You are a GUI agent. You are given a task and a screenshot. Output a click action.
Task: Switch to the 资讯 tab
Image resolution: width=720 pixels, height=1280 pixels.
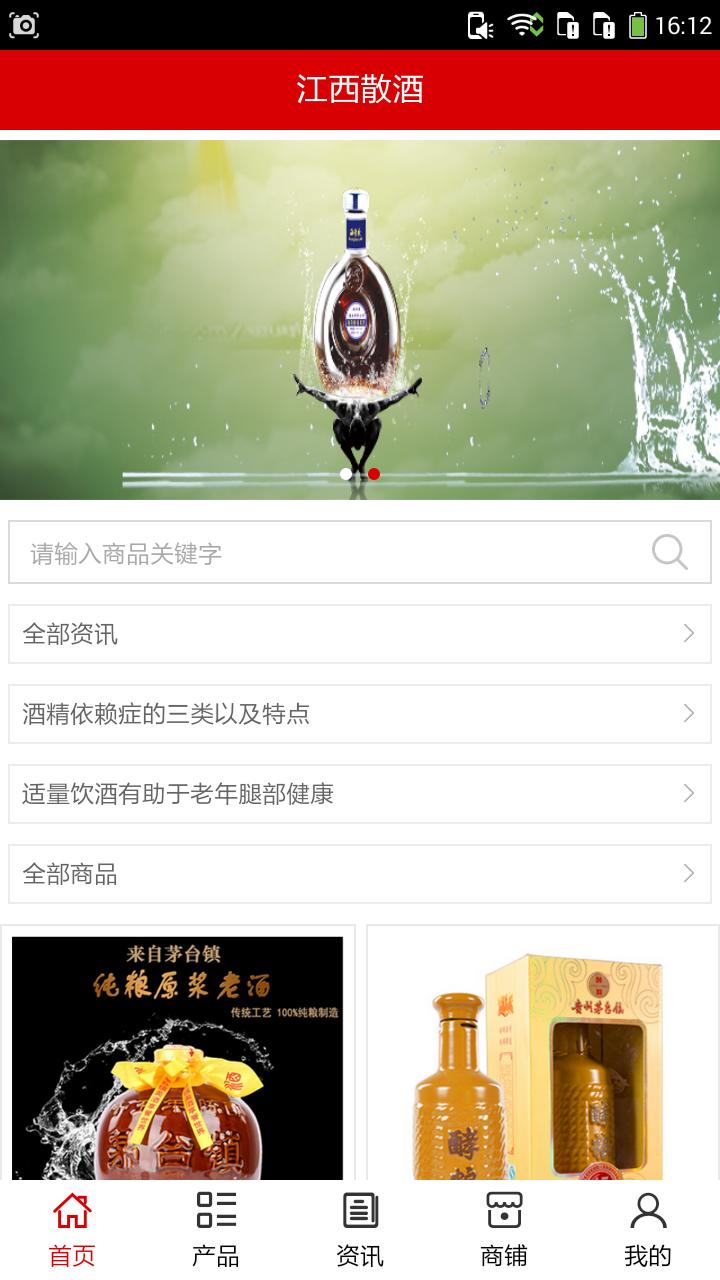(360, 1230)
